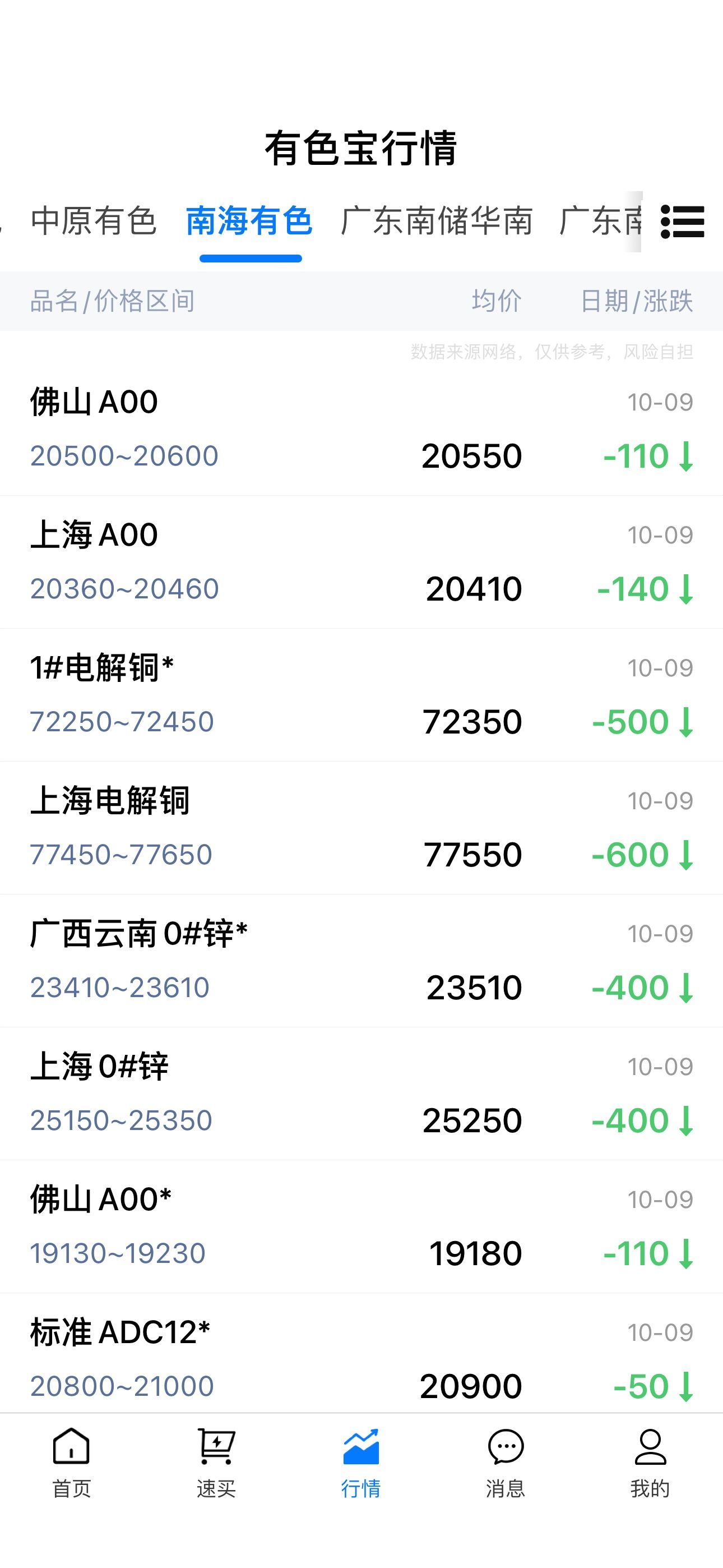Switch to the 速买 tab

(x=216, y=1463)
